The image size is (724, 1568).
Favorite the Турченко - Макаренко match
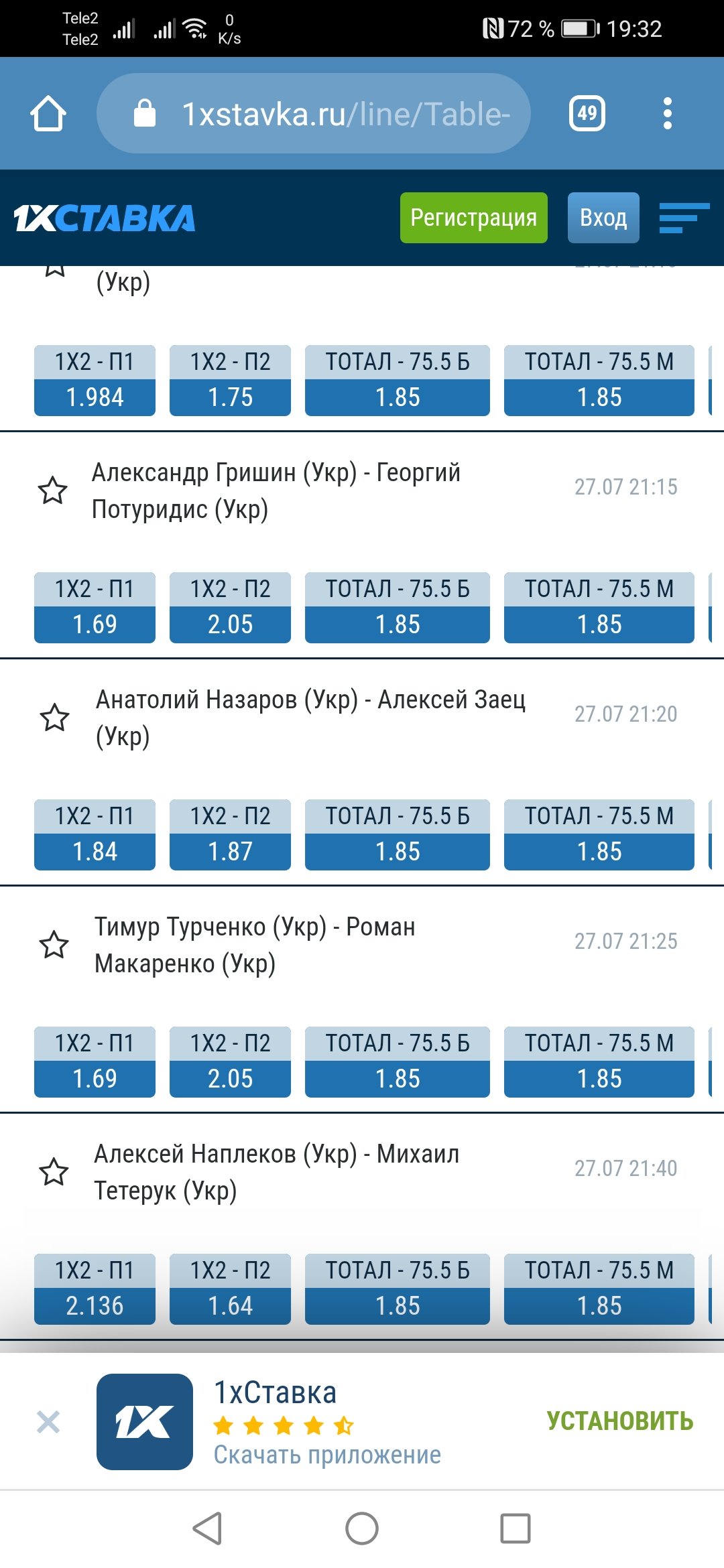click(x=54, y=945)
